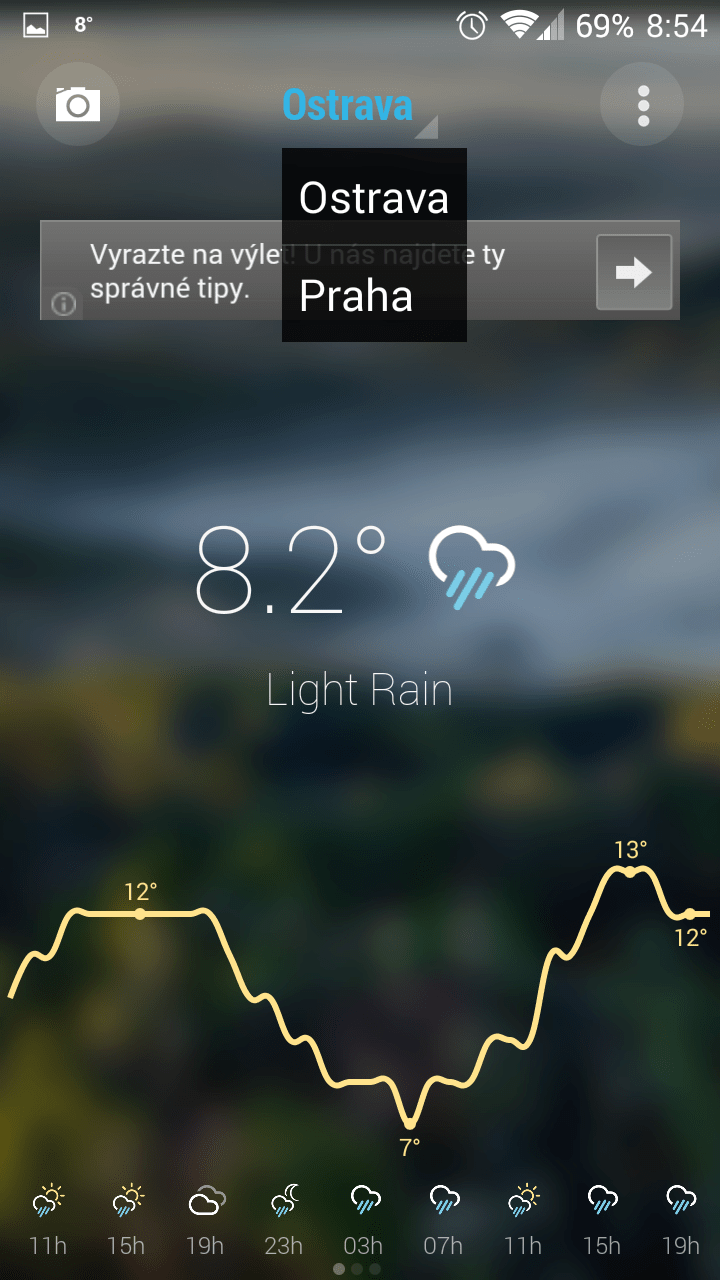Image resolution: width=720 pixels, height=1280 pixels.
Task: Tap the arrow button on the ad banner
Action: pos(634,272)
